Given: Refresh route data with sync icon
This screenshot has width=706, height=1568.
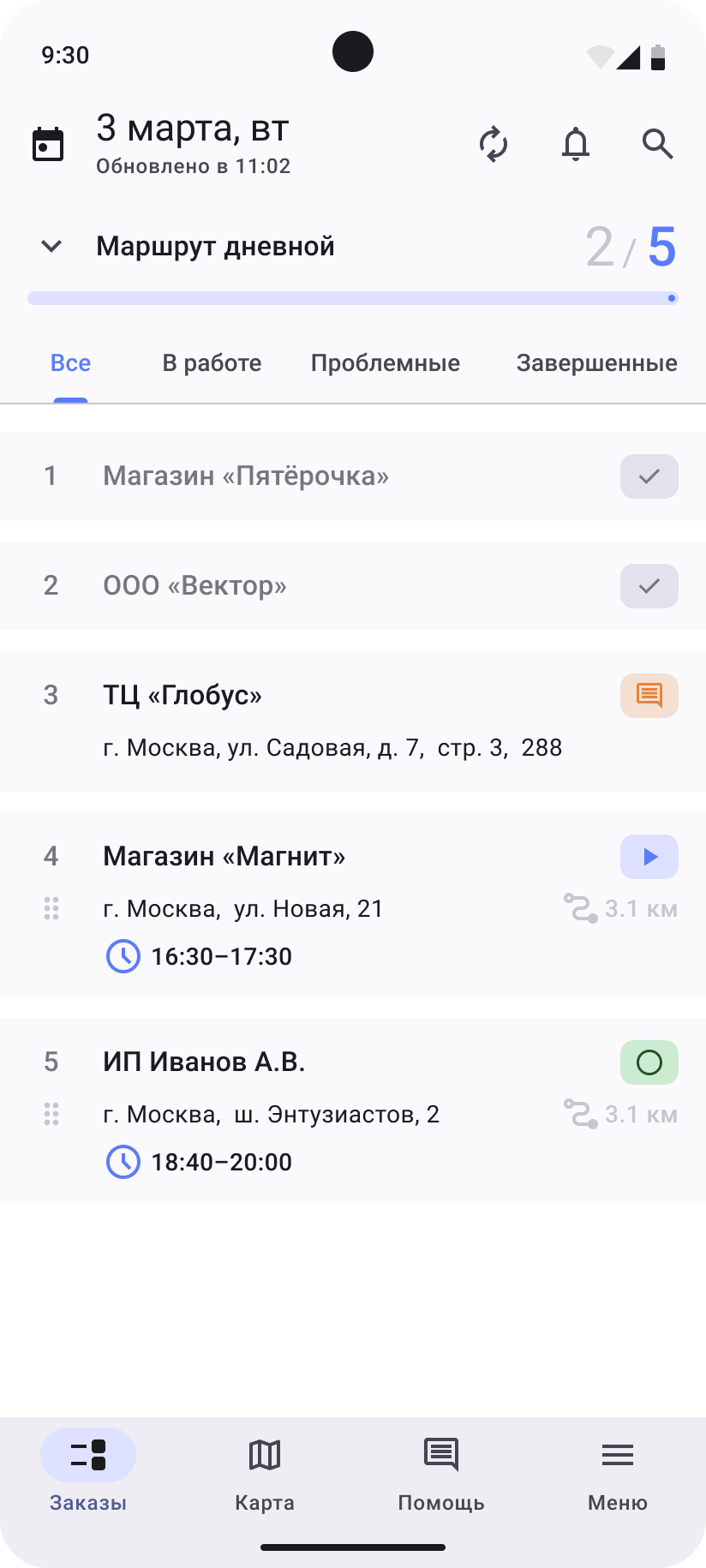Looking at the screenshot, I should 494,144.
